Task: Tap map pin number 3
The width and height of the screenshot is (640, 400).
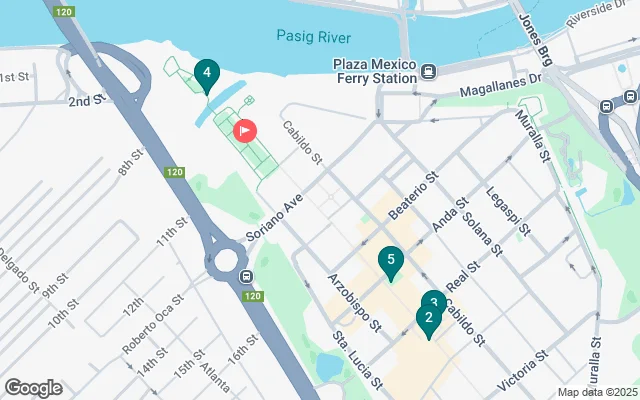Action: click(433, 300)
